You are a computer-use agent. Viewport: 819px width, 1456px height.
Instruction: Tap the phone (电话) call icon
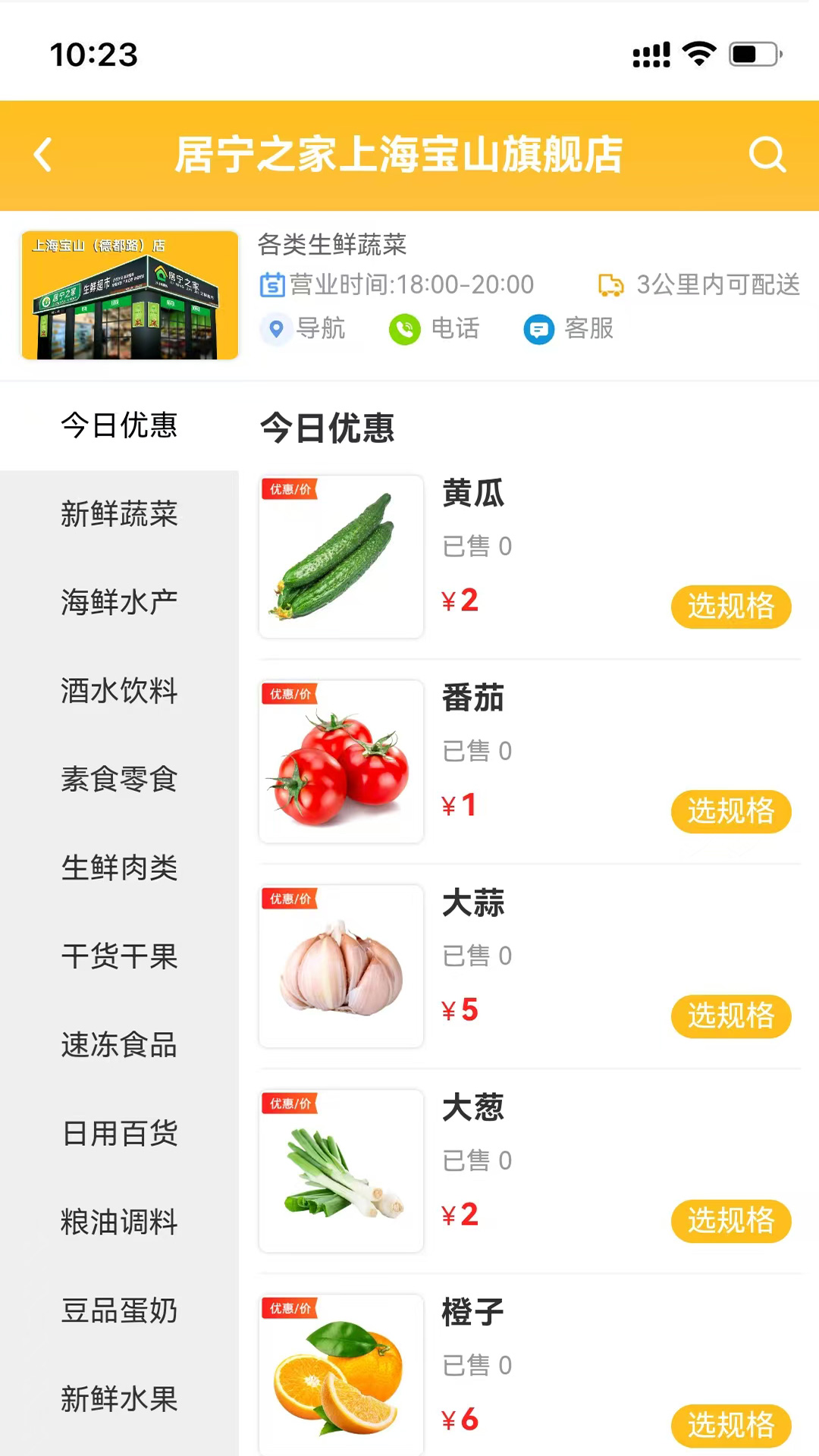pyautogui.click(x=404, y=329)
